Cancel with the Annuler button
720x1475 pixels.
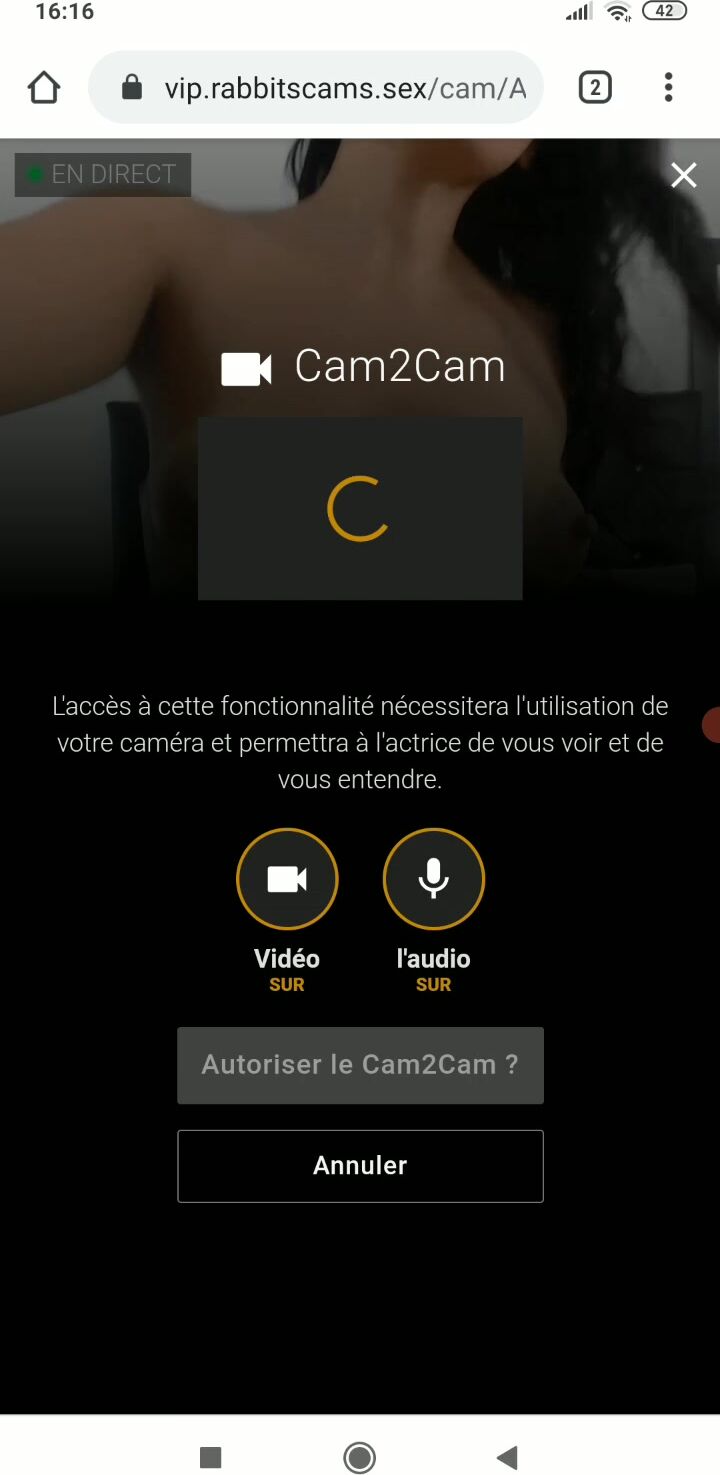click(360, 1166)
